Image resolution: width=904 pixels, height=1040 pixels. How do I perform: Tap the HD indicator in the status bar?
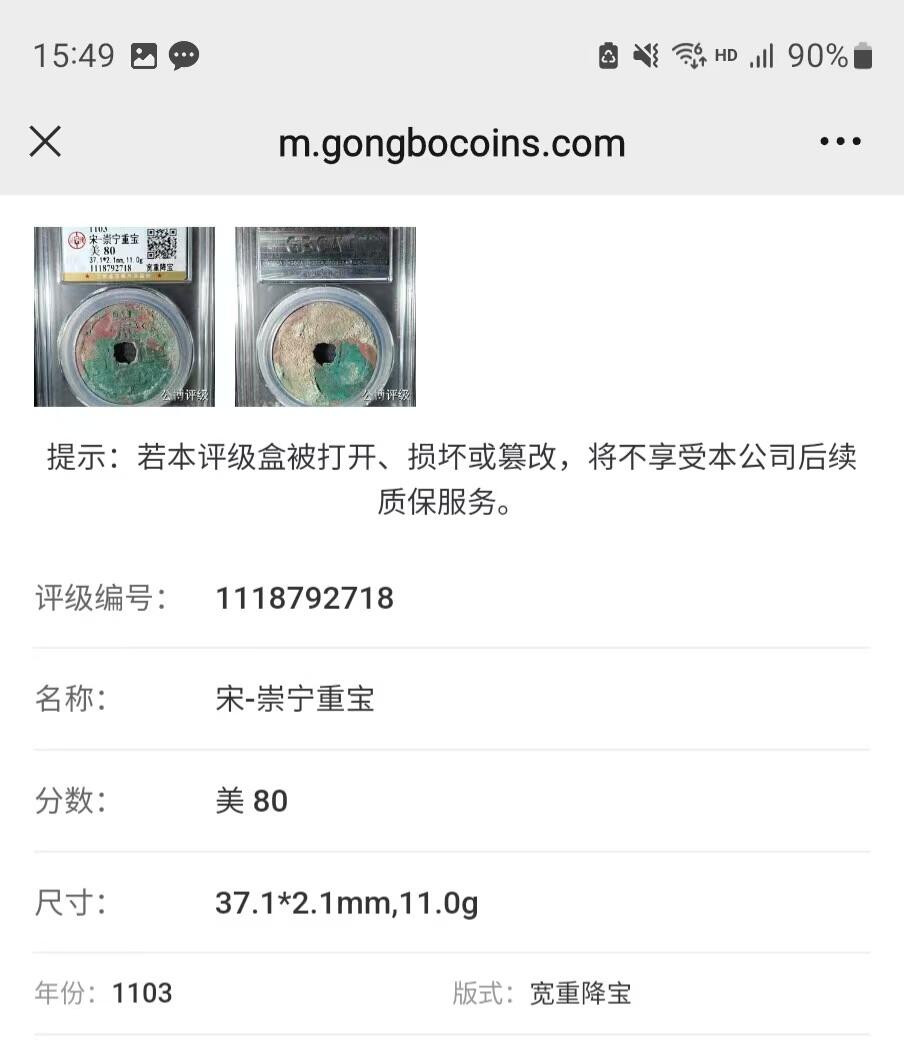728,57
